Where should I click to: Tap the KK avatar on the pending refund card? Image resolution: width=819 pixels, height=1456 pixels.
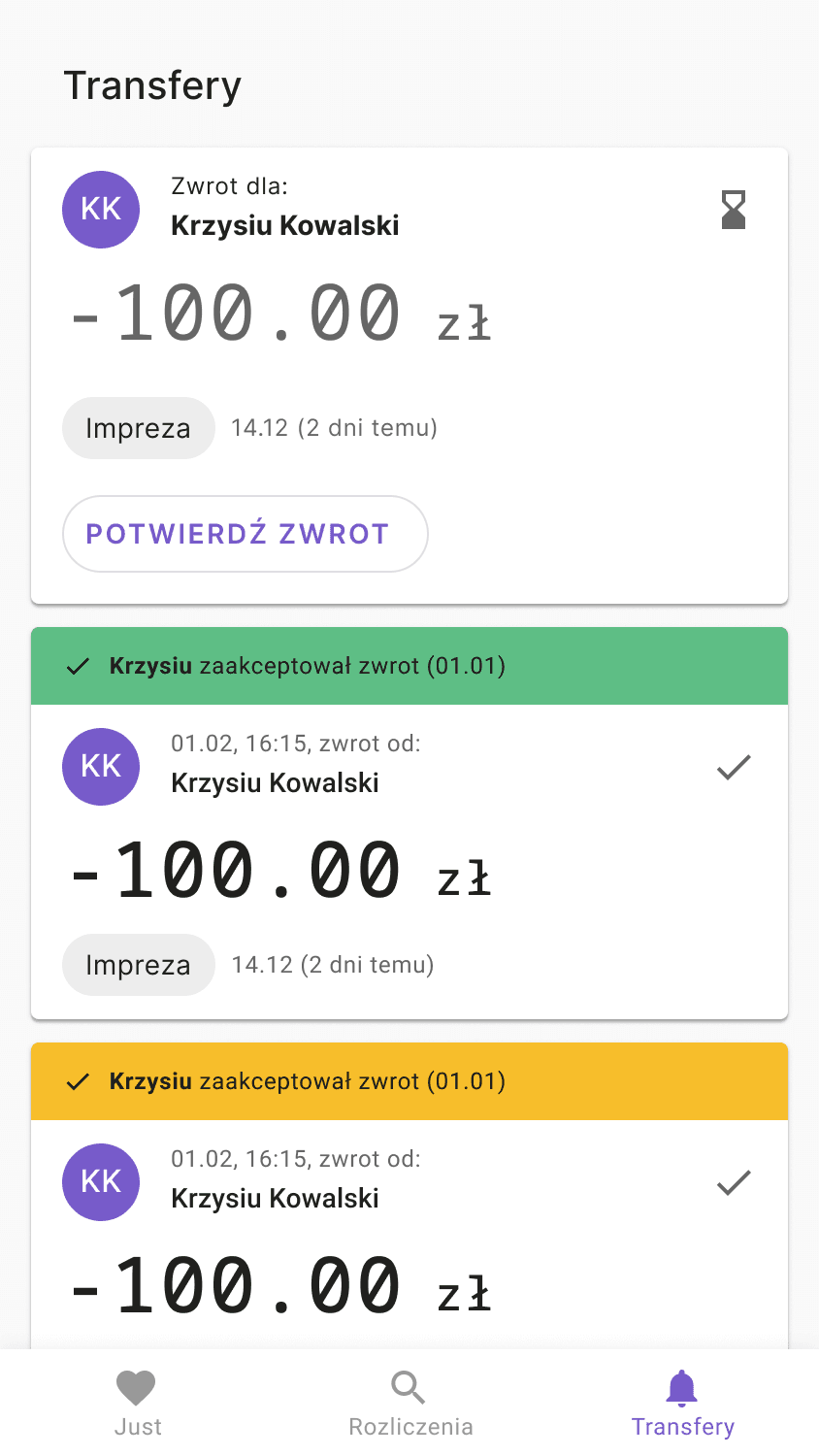(101, 210)
